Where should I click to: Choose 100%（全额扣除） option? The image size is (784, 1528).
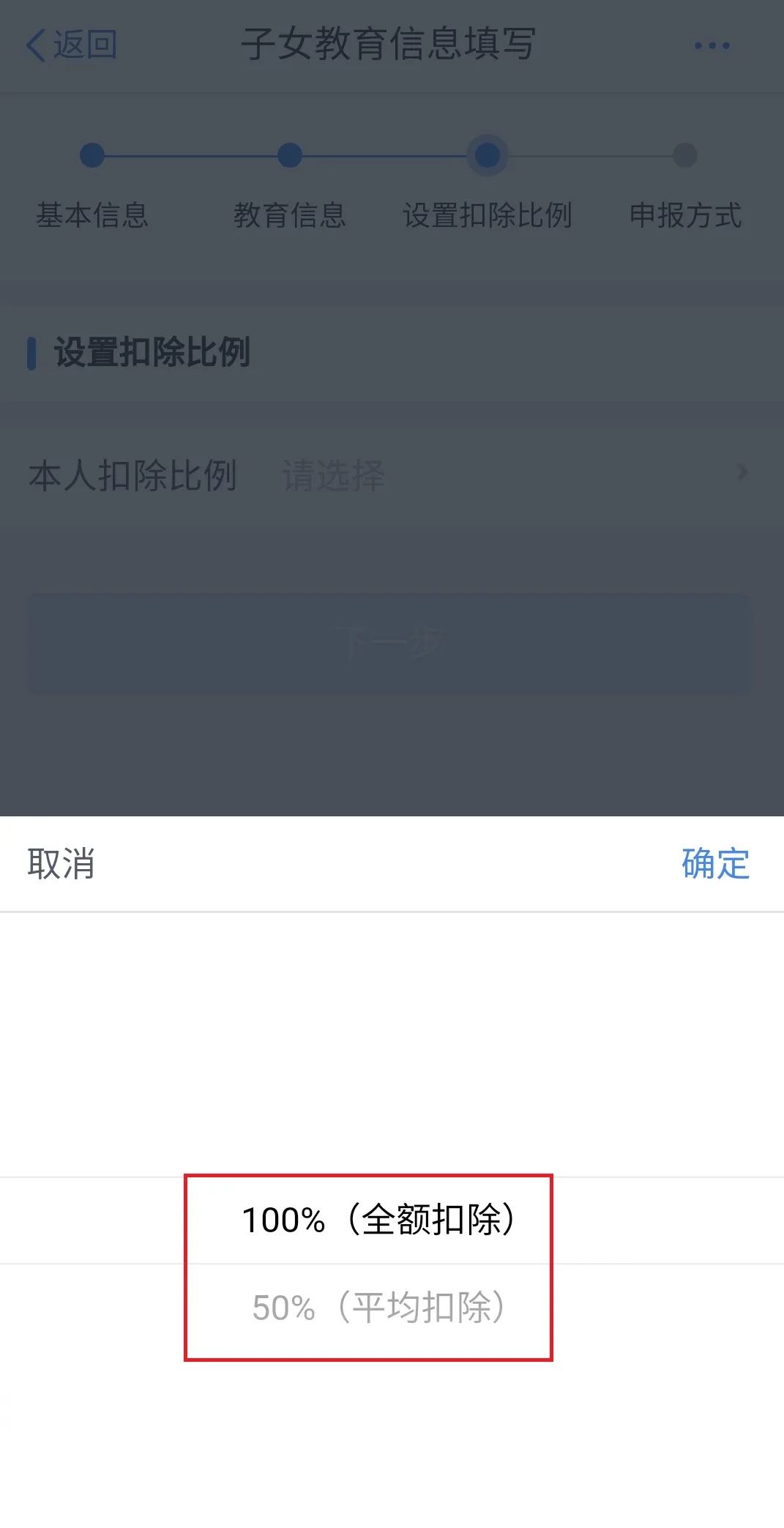click(x=378, y=1220)
